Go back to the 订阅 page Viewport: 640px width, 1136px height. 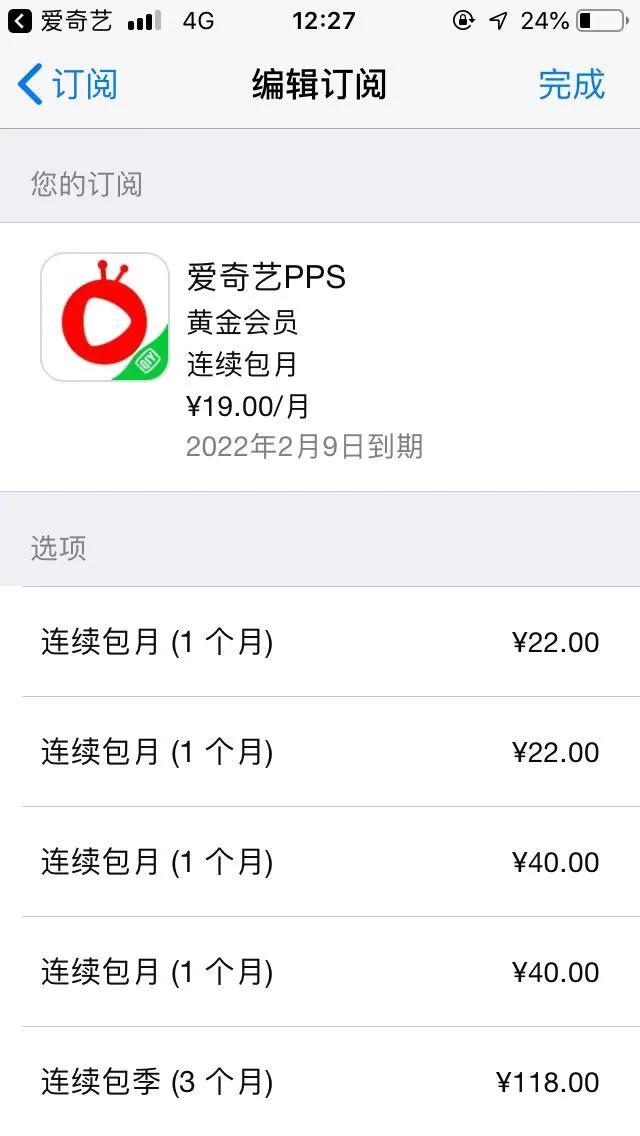68,85
